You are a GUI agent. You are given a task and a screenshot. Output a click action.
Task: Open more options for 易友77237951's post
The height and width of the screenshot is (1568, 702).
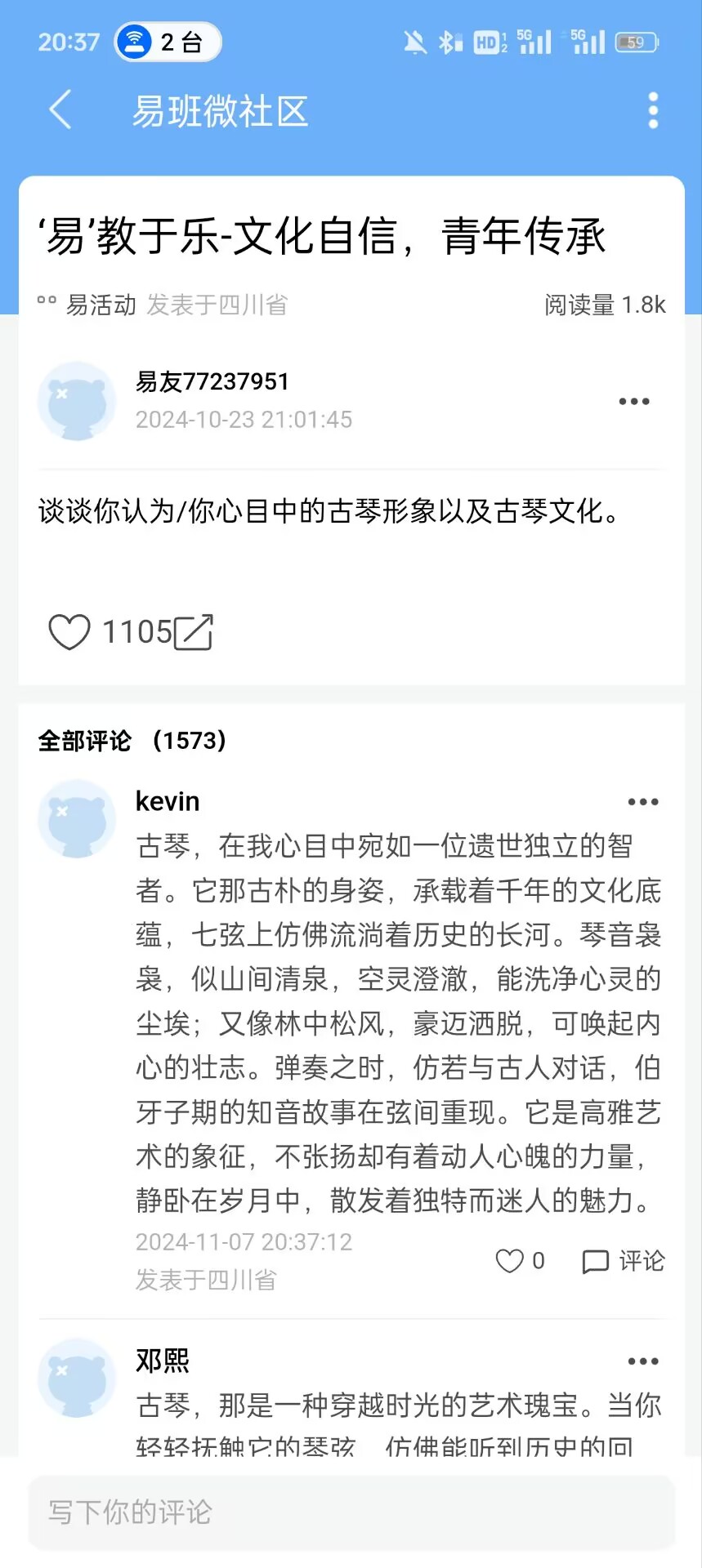pyautogui.click(x=634, y=401)
